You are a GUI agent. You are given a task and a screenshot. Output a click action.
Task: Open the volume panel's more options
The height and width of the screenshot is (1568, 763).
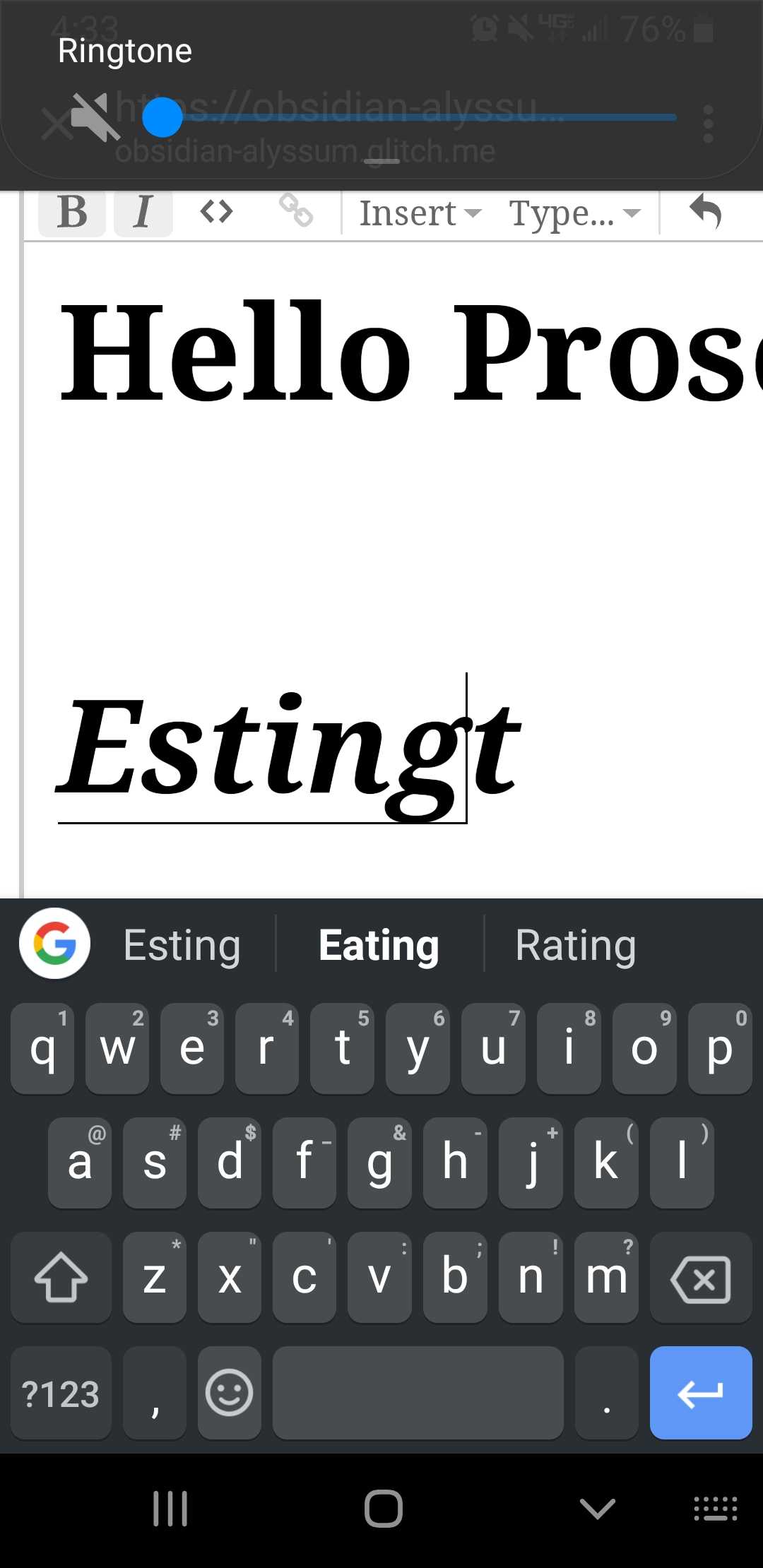708,124
